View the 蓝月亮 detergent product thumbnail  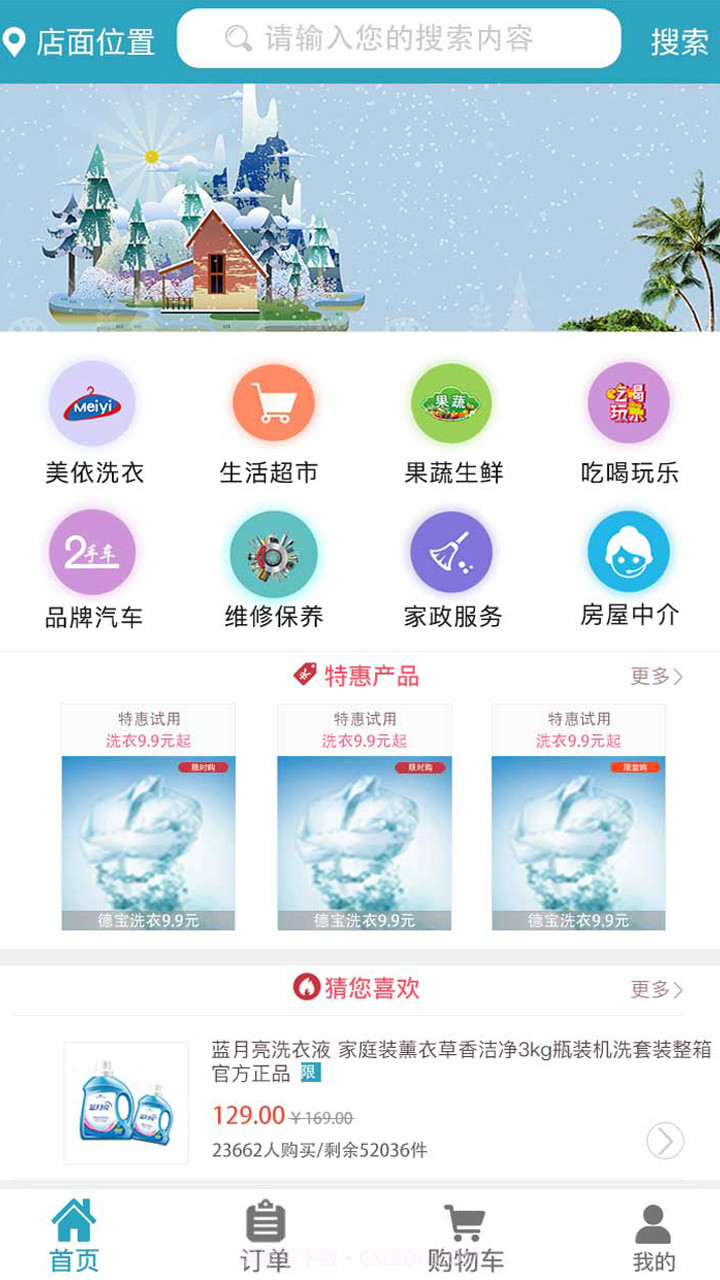(x=125, y=1102)
